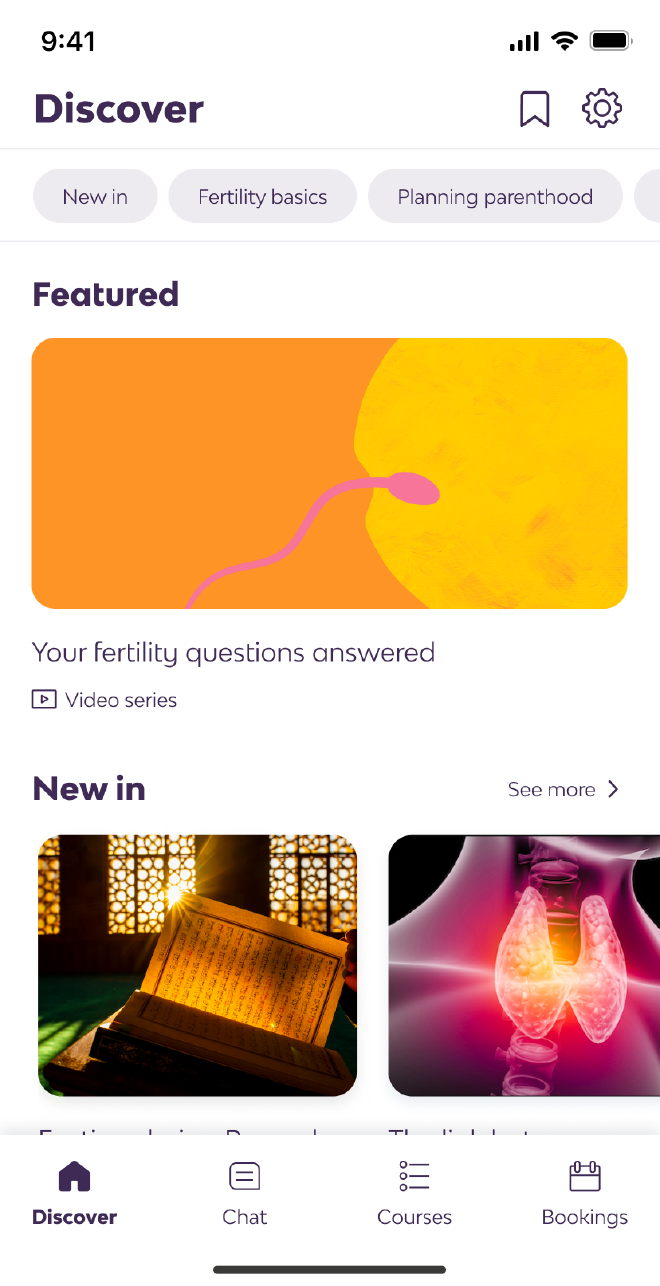Open the featured fertility questions video series

click(x=329, y=473)
